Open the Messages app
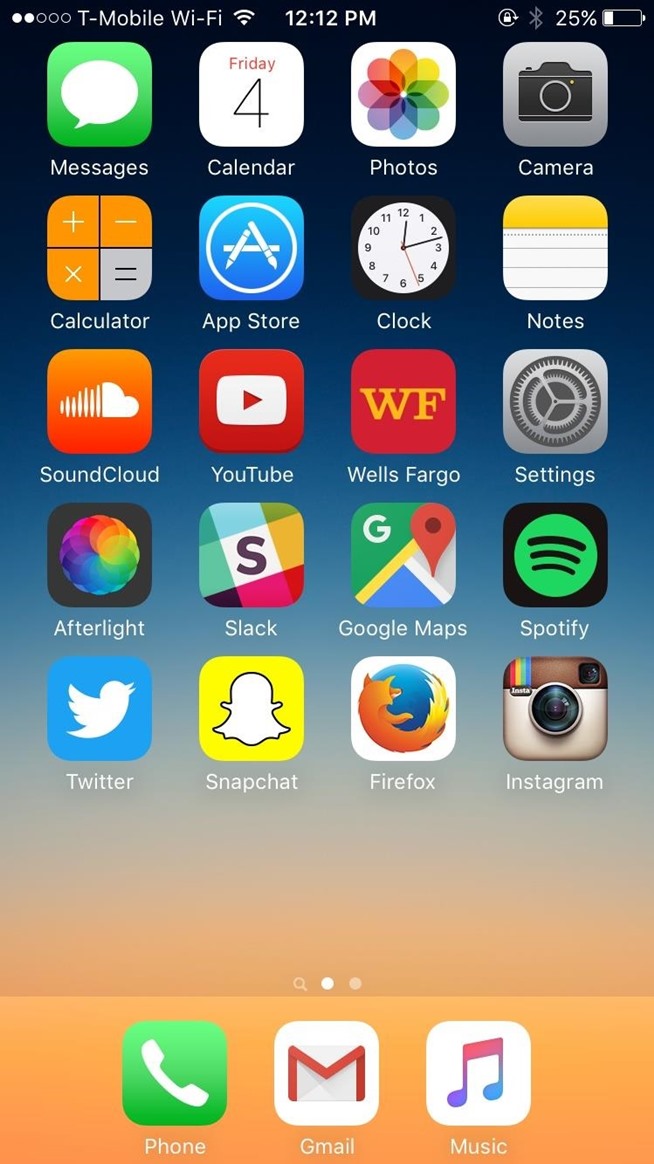The image size is (654, 1164). click(99, 95)
